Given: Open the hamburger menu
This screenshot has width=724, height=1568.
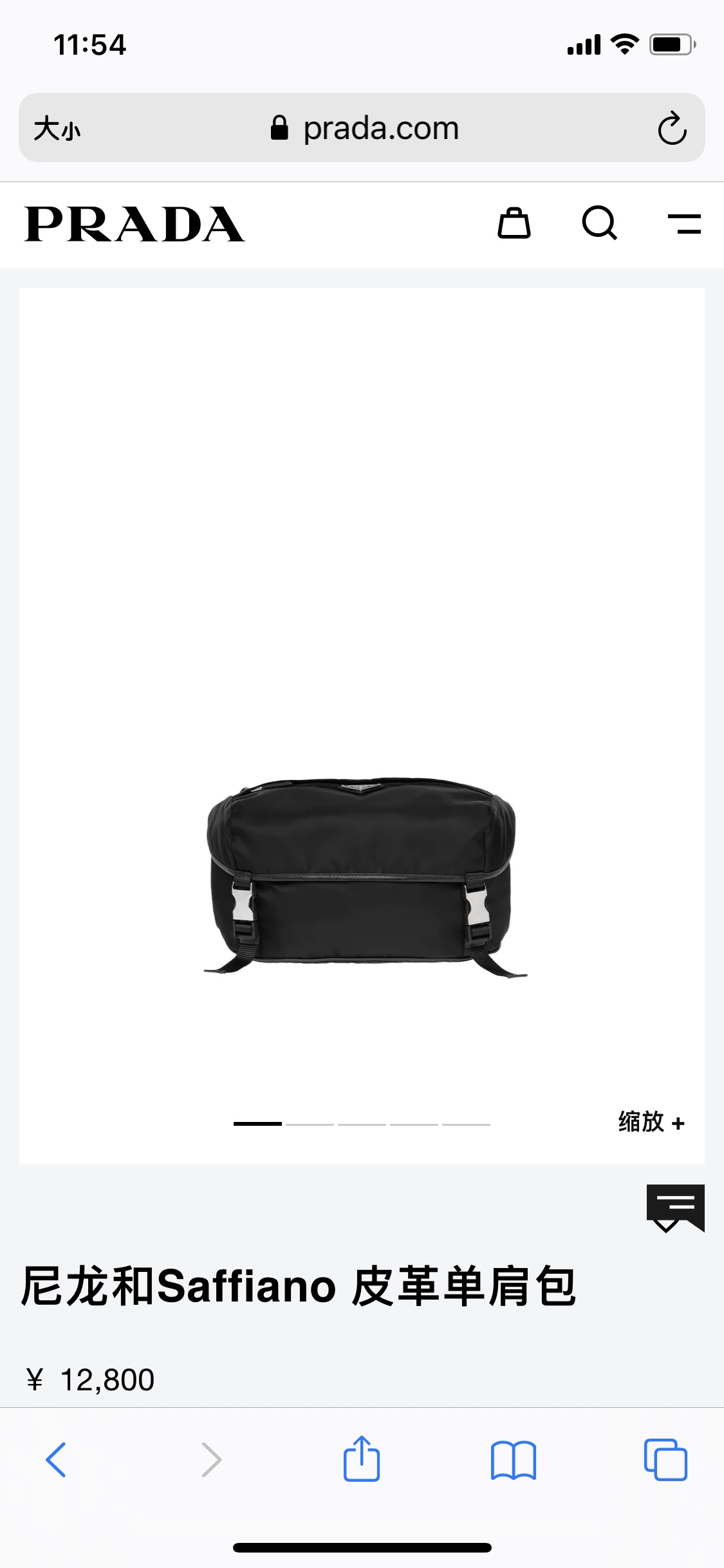Looking at the screenshot, I should [x=684, y=224].
